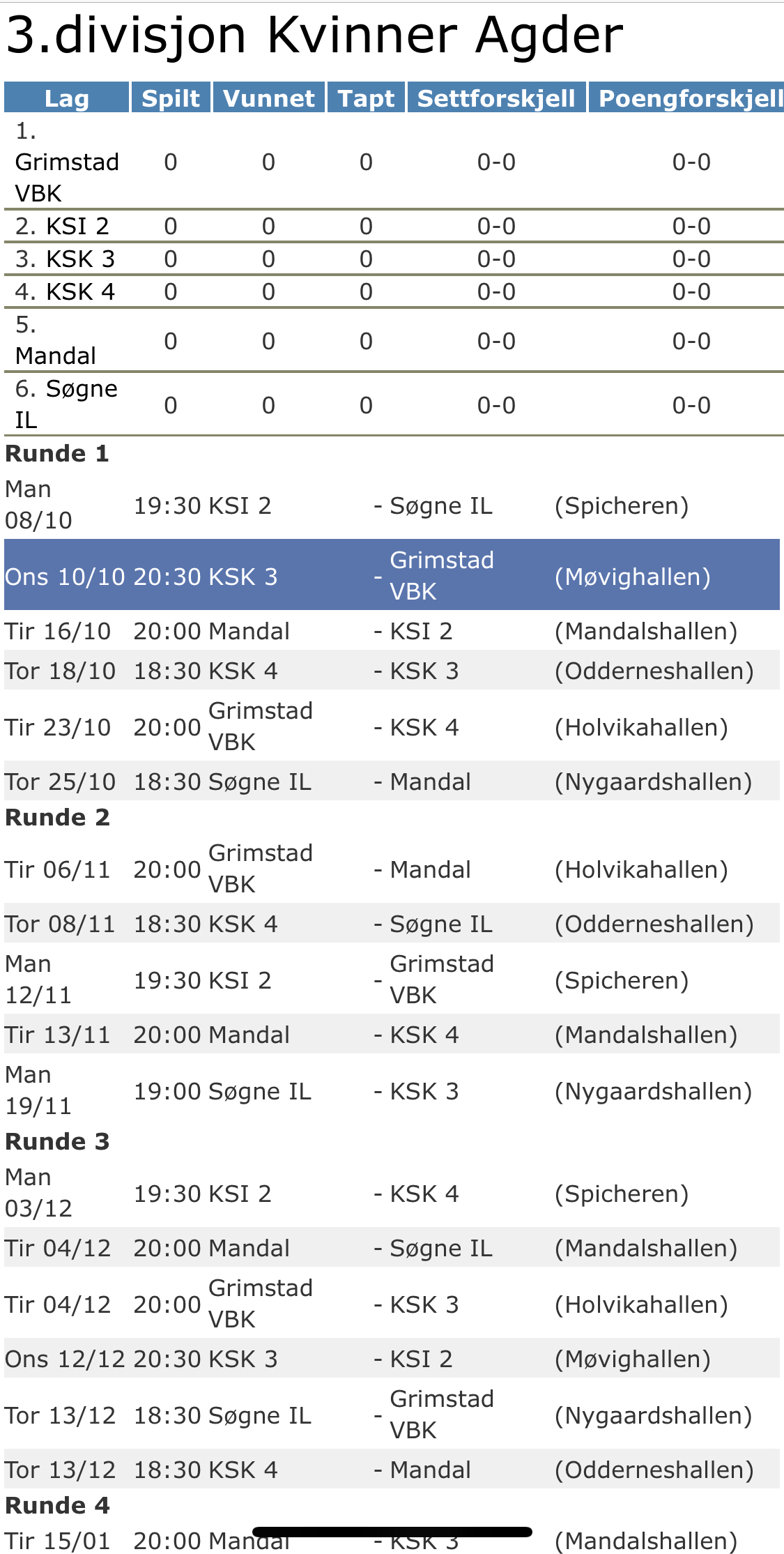
Task: Select the Mandal vs KSI 2 match on 16/10
Action: coord(392,631)
